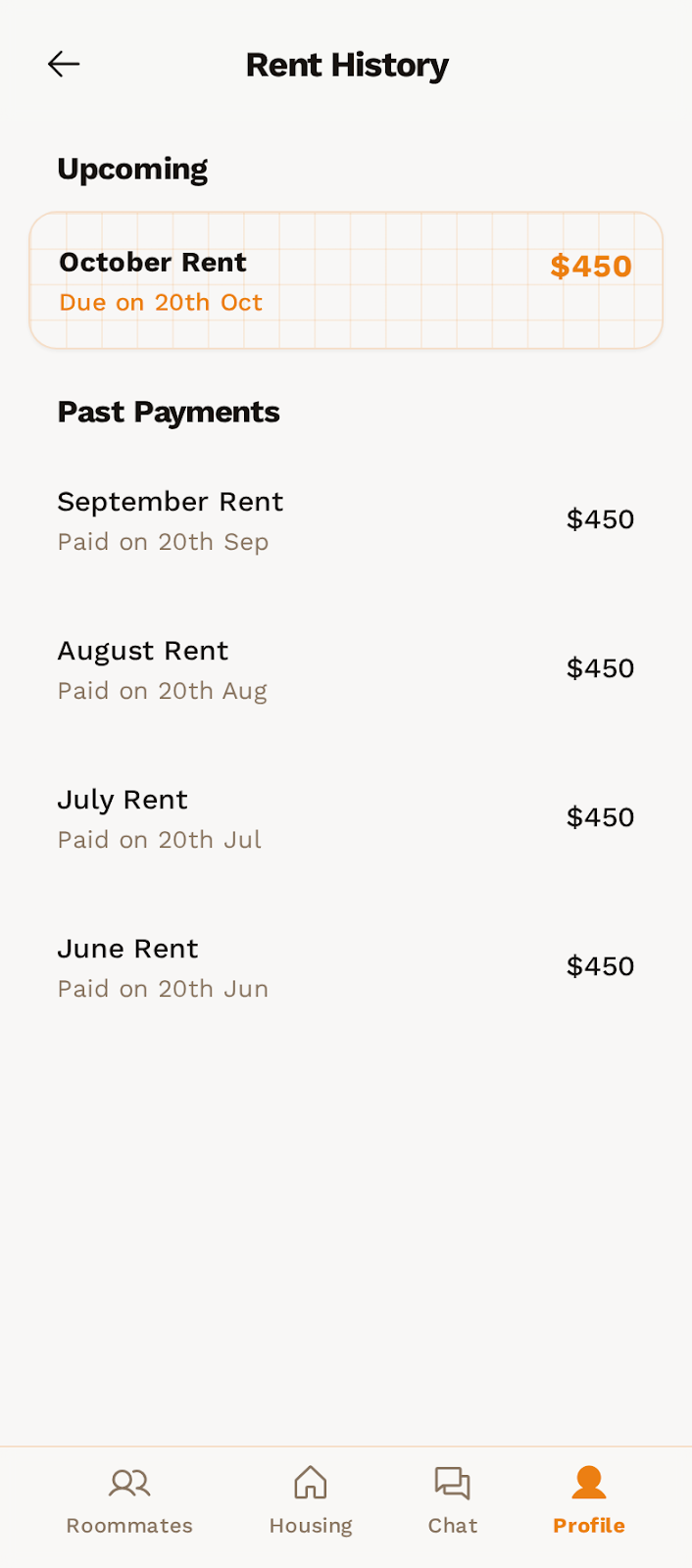The width and height of the screenshot is (692, 1568).
Task: Open the upcoming October Rent card
Action: click(346, 280)
